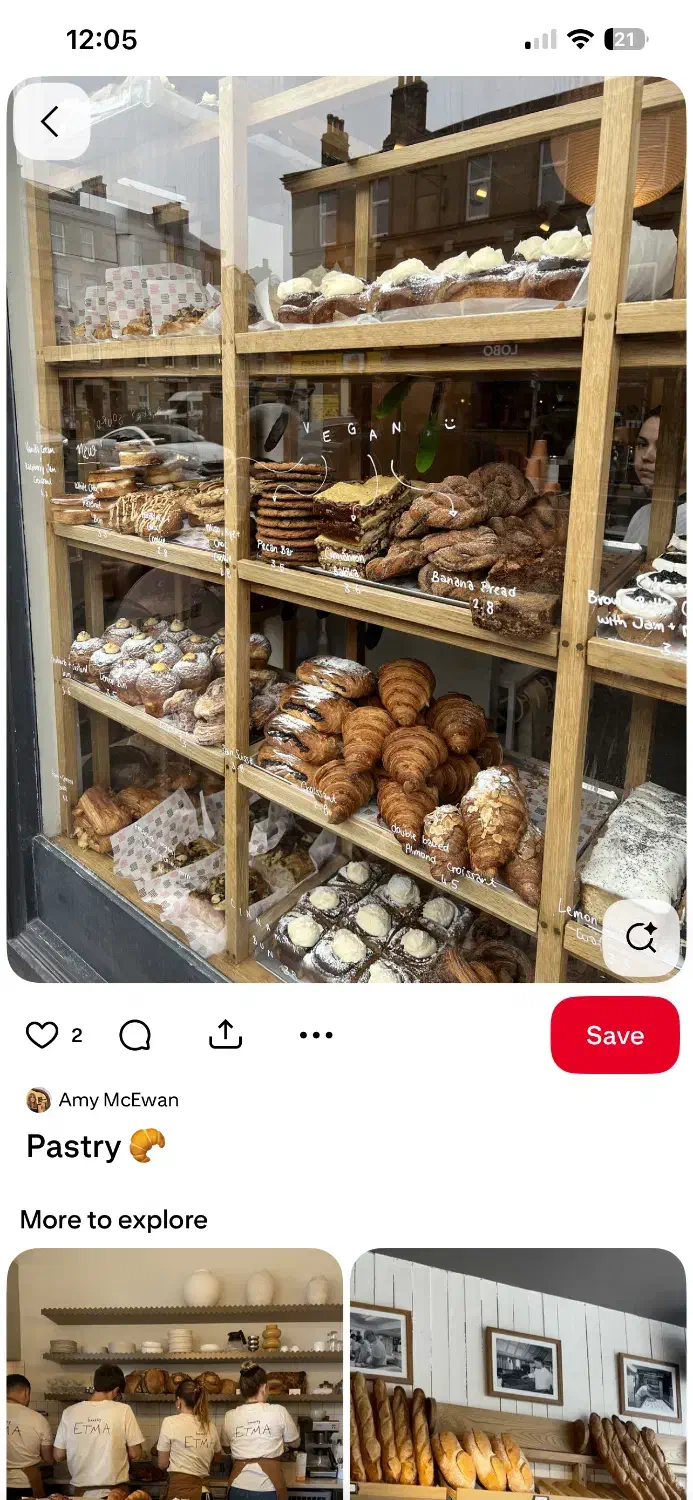Open the comments on this pin
This screenshot has width=693, height=1500.
(135, 1035)
